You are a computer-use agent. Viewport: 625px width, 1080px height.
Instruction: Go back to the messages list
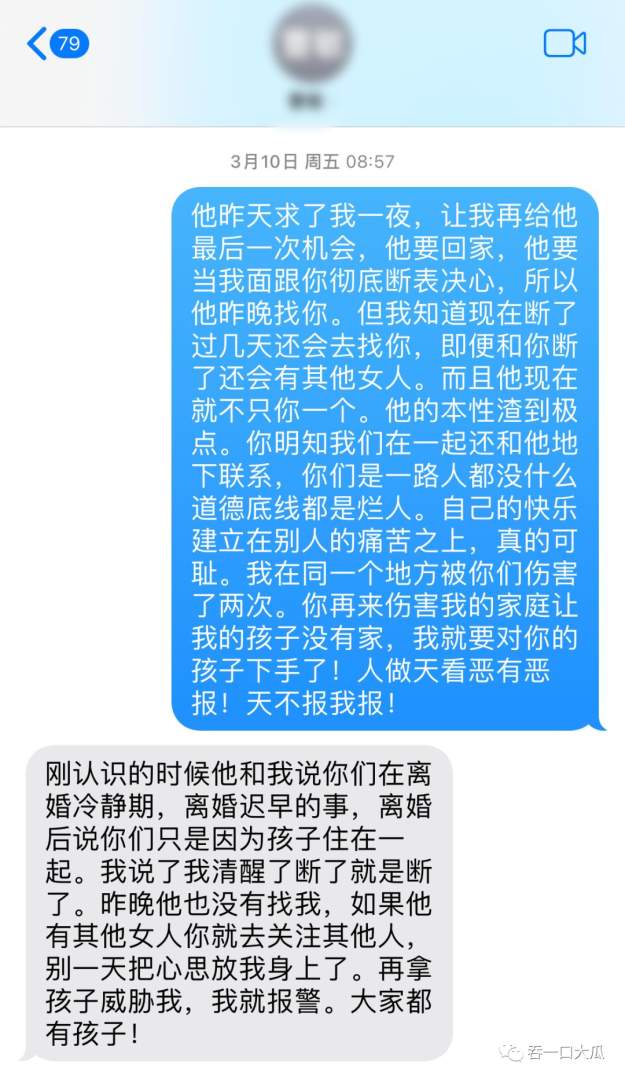[55, 44]
